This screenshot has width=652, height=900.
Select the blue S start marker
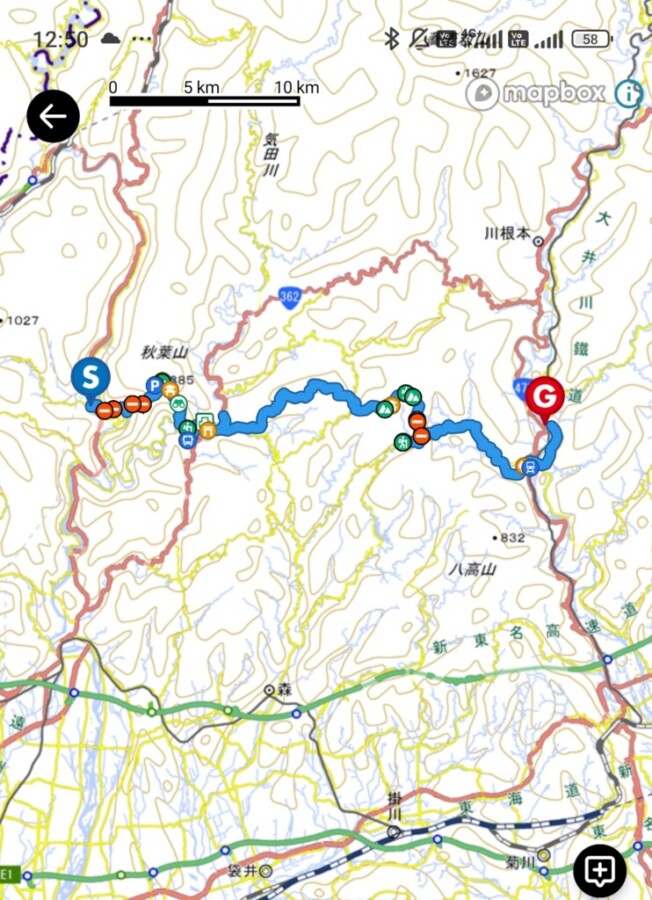(x=91, y=378)
